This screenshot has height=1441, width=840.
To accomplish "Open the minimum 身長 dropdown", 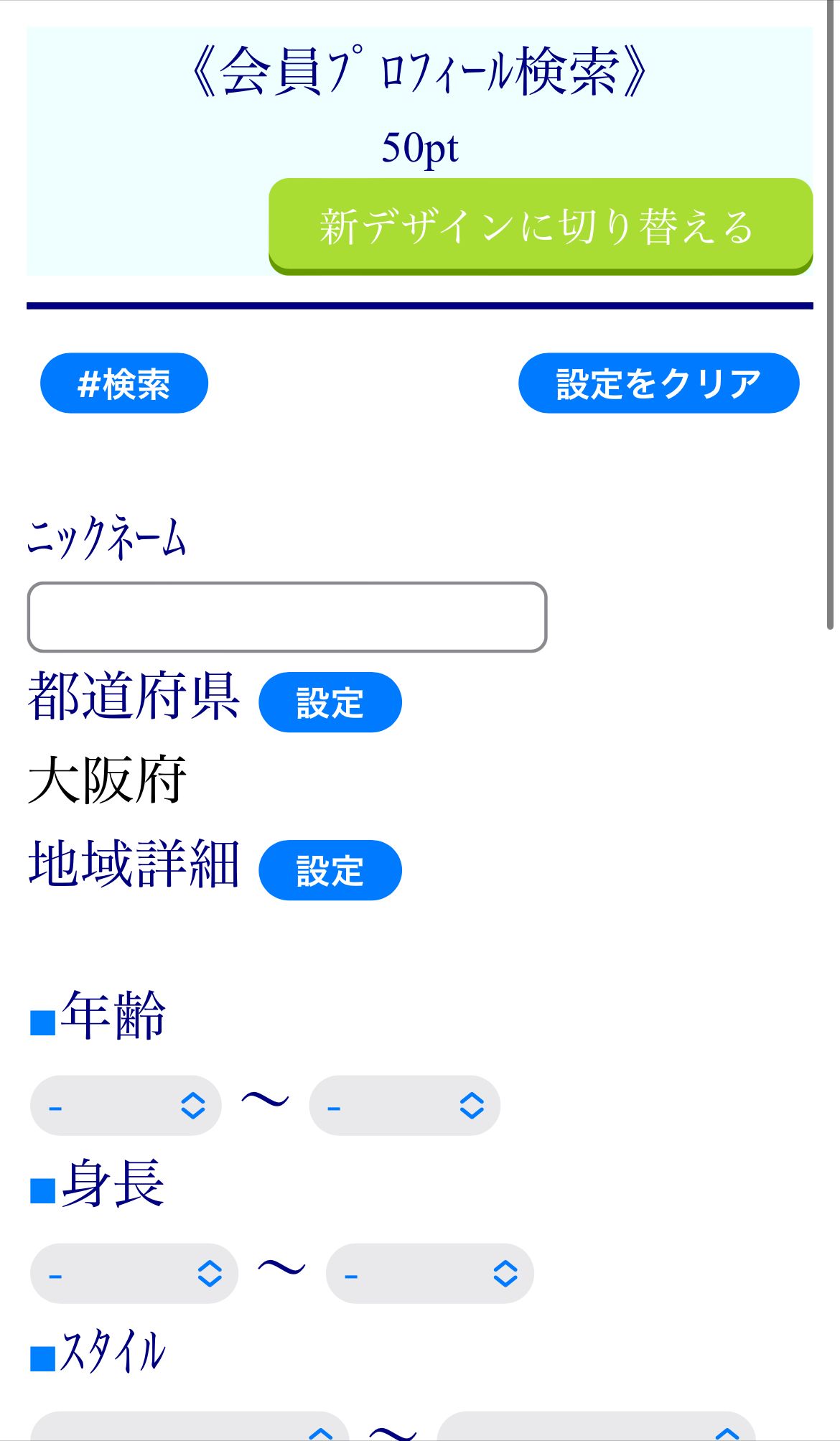I will (x=134, y=1274).
